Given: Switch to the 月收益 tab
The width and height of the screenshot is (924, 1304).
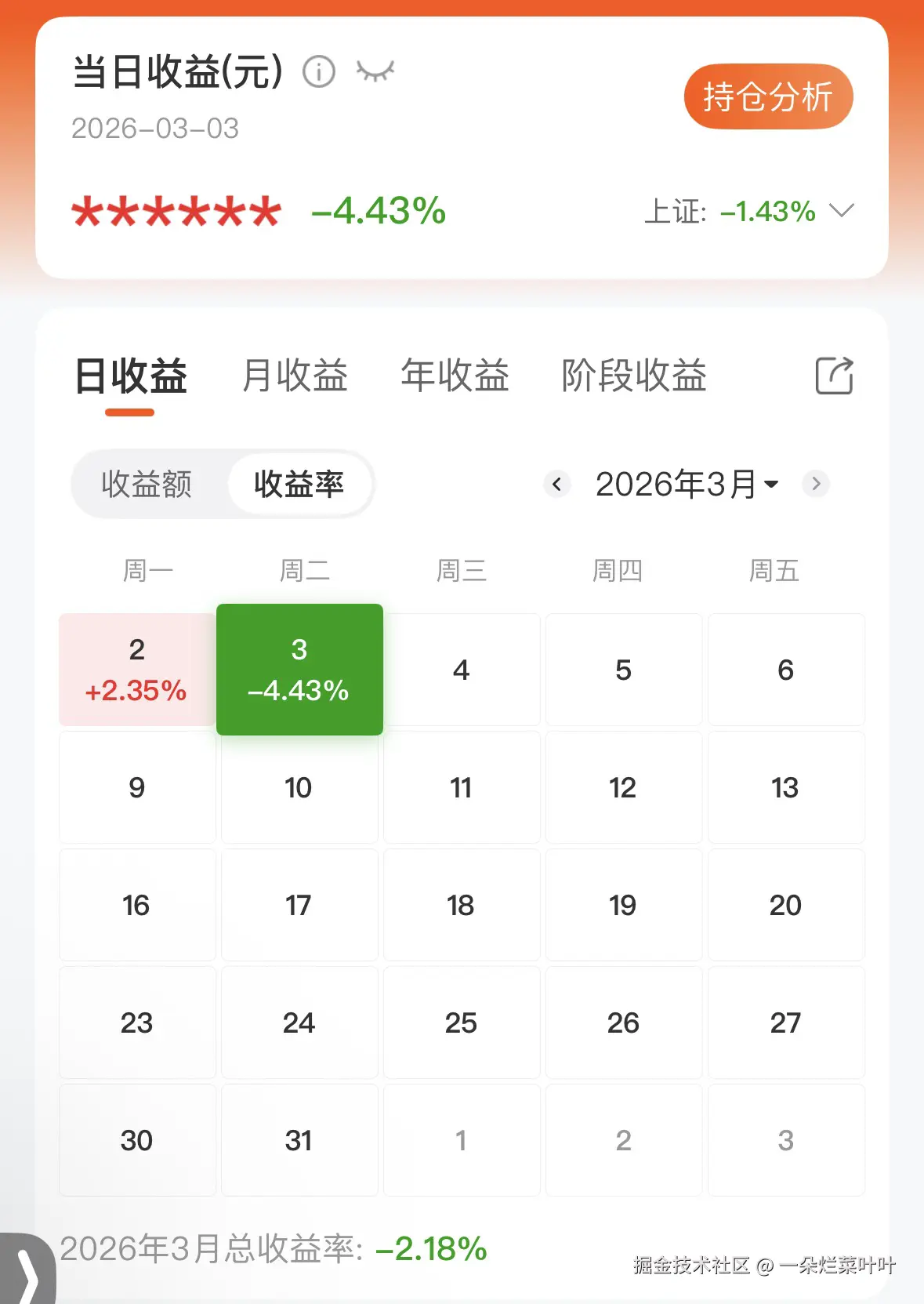Looking at the screenshot, I should point(295,376).
